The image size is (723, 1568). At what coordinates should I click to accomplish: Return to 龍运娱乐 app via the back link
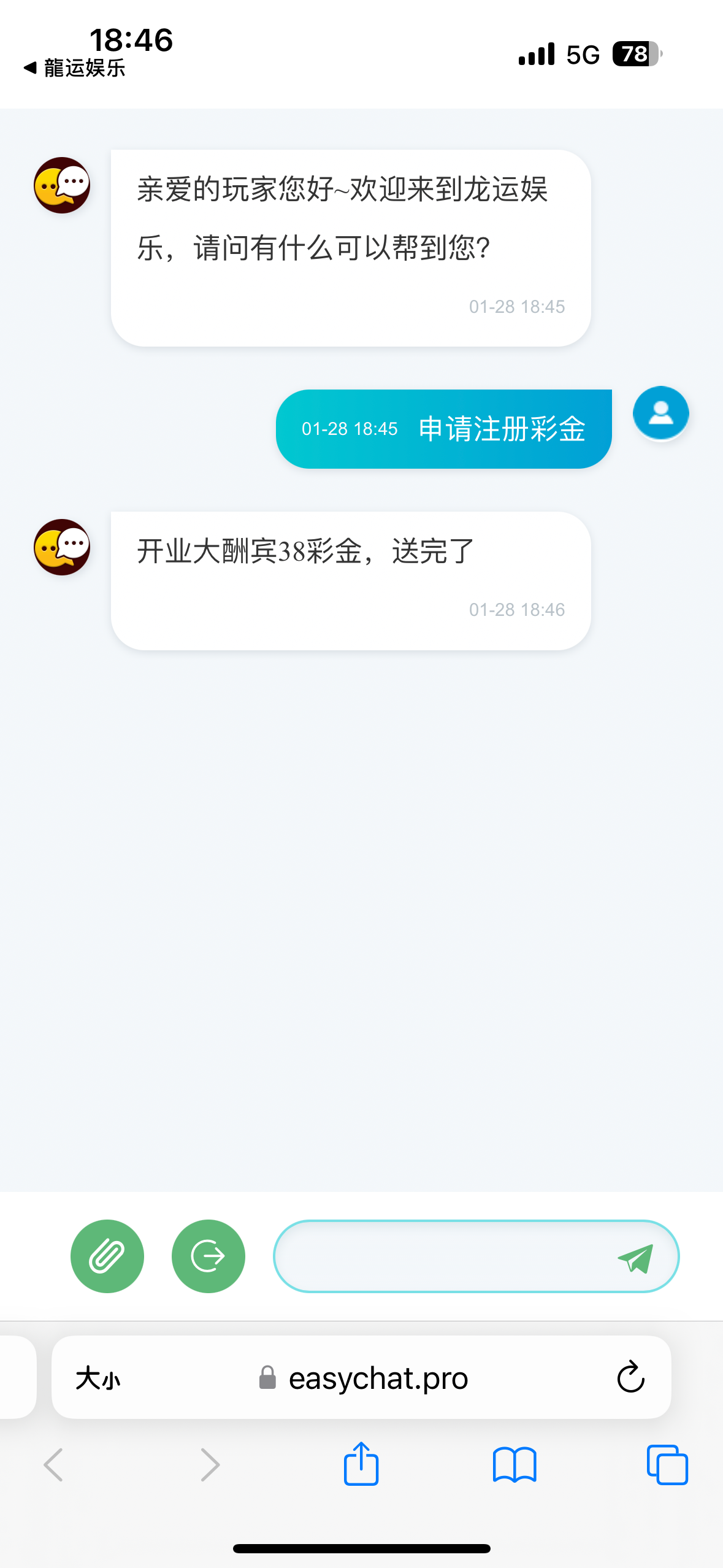(x=74, y=67)
